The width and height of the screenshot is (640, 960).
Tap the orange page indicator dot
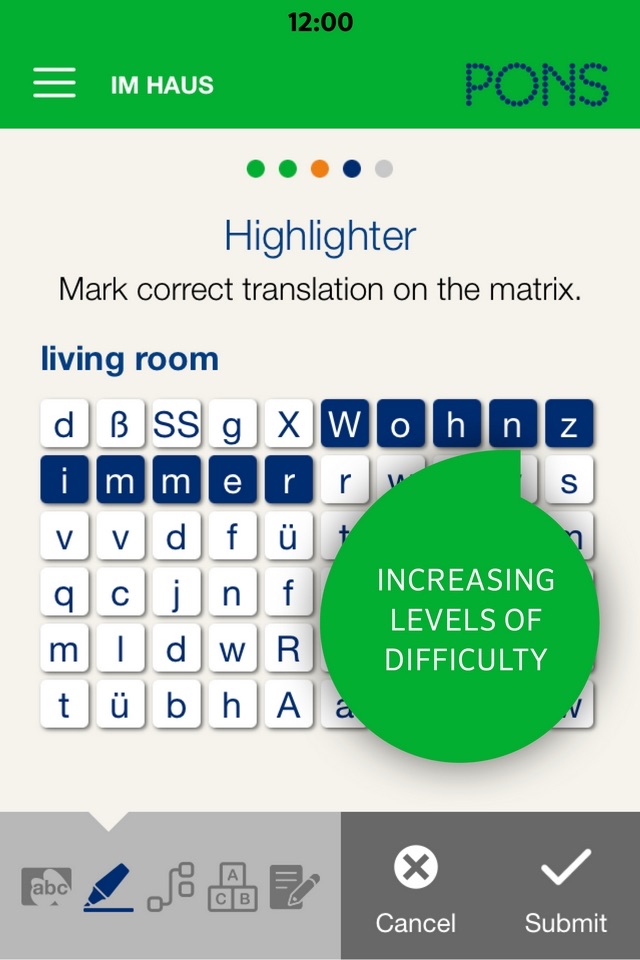click(320, 168)
